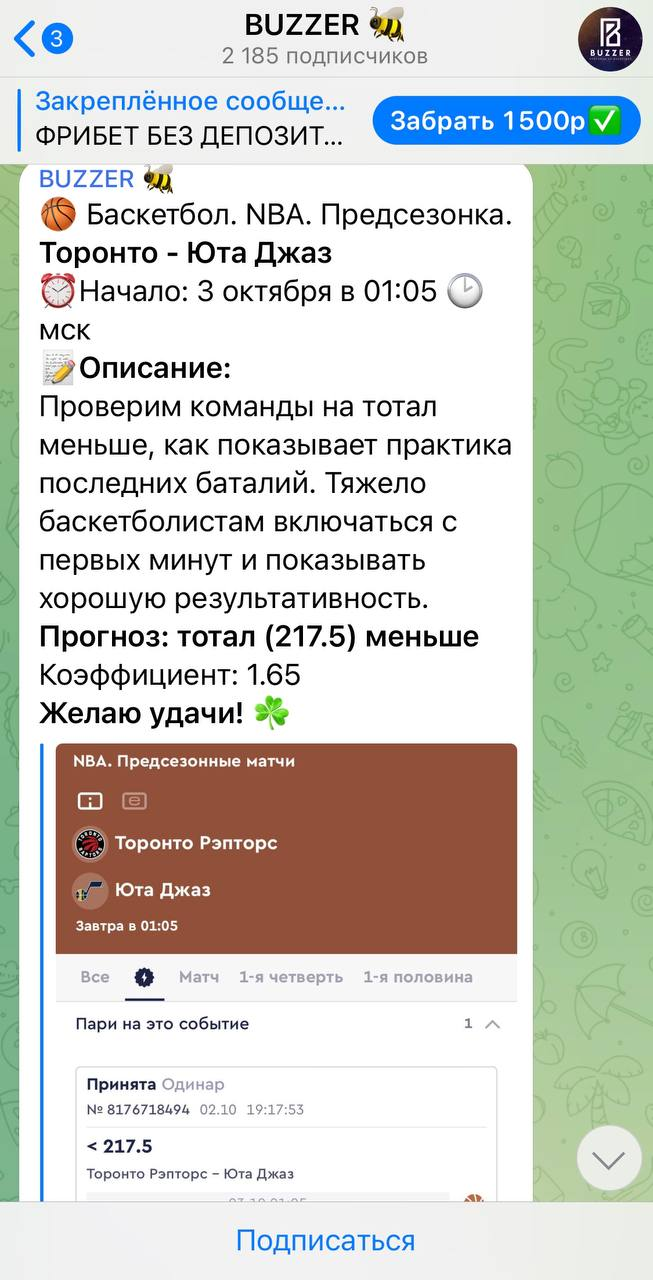The width and height of the screenshot is (653, 1280).
Task: Open the bet slip image in the post
Action: click(x=286, y=970)
